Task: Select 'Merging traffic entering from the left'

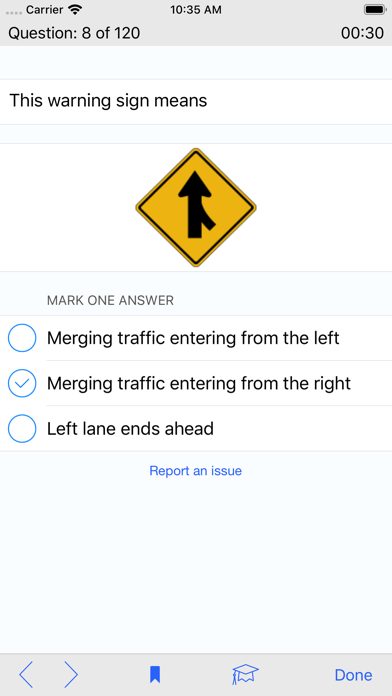Action: point(196,338)
